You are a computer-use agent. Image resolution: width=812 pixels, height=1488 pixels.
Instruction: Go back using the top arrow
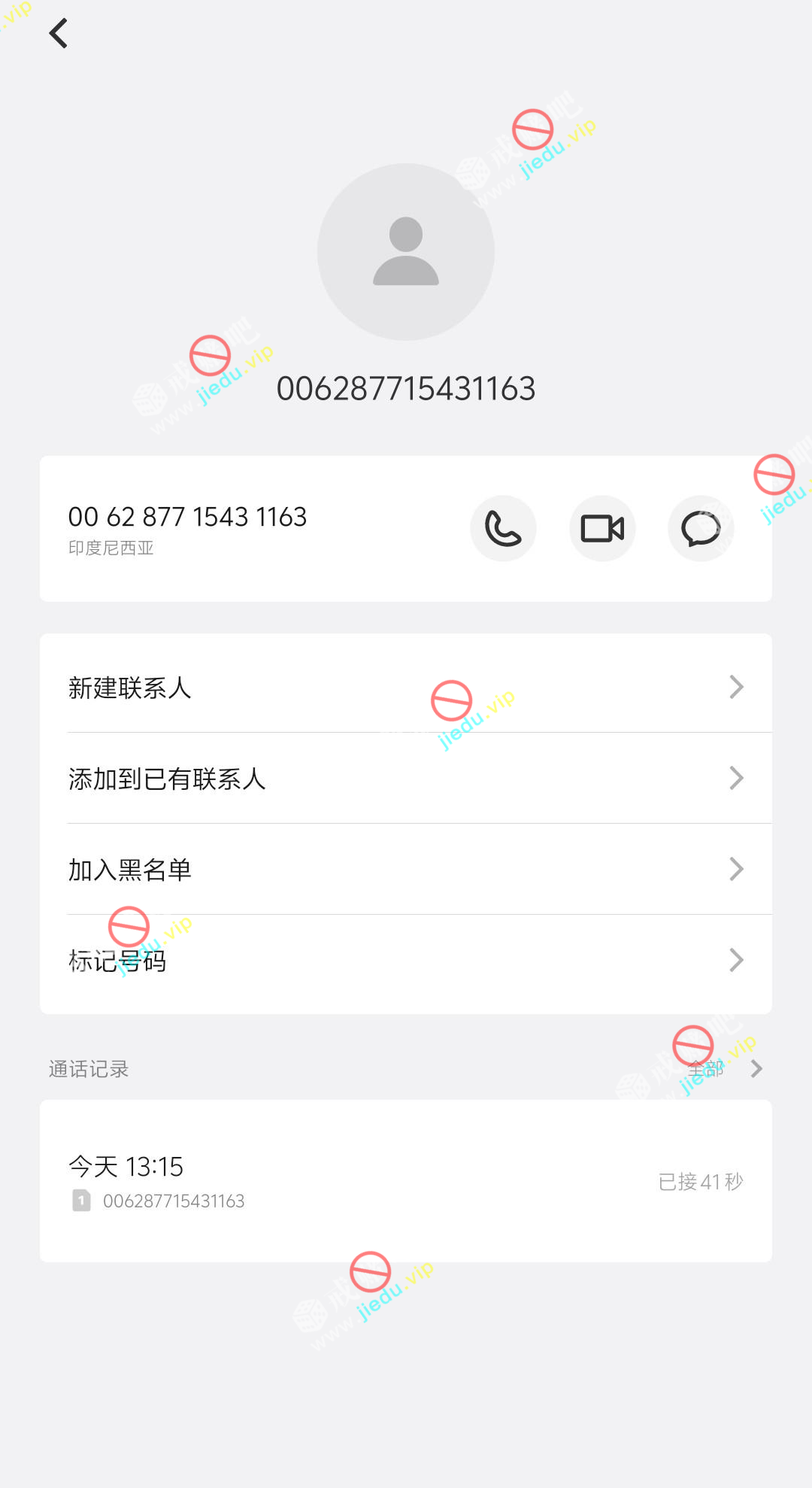pos(59,34)
